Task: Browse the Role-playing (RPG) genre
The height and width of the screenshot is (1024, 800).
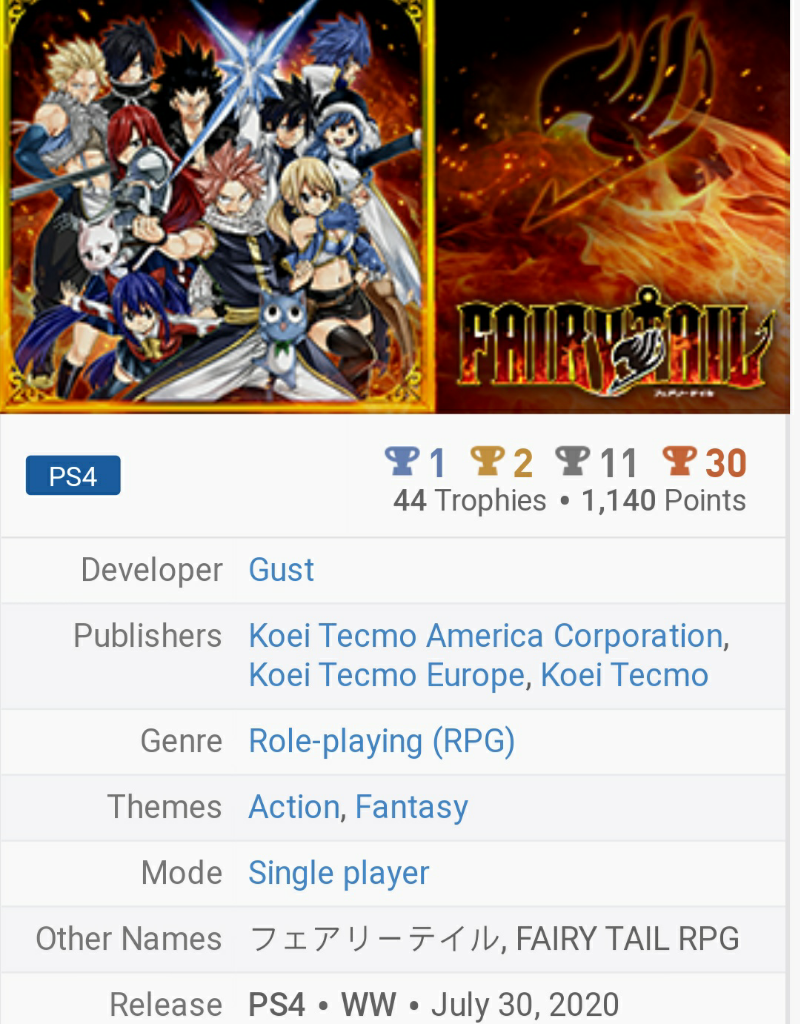Action: coord(381,741)
